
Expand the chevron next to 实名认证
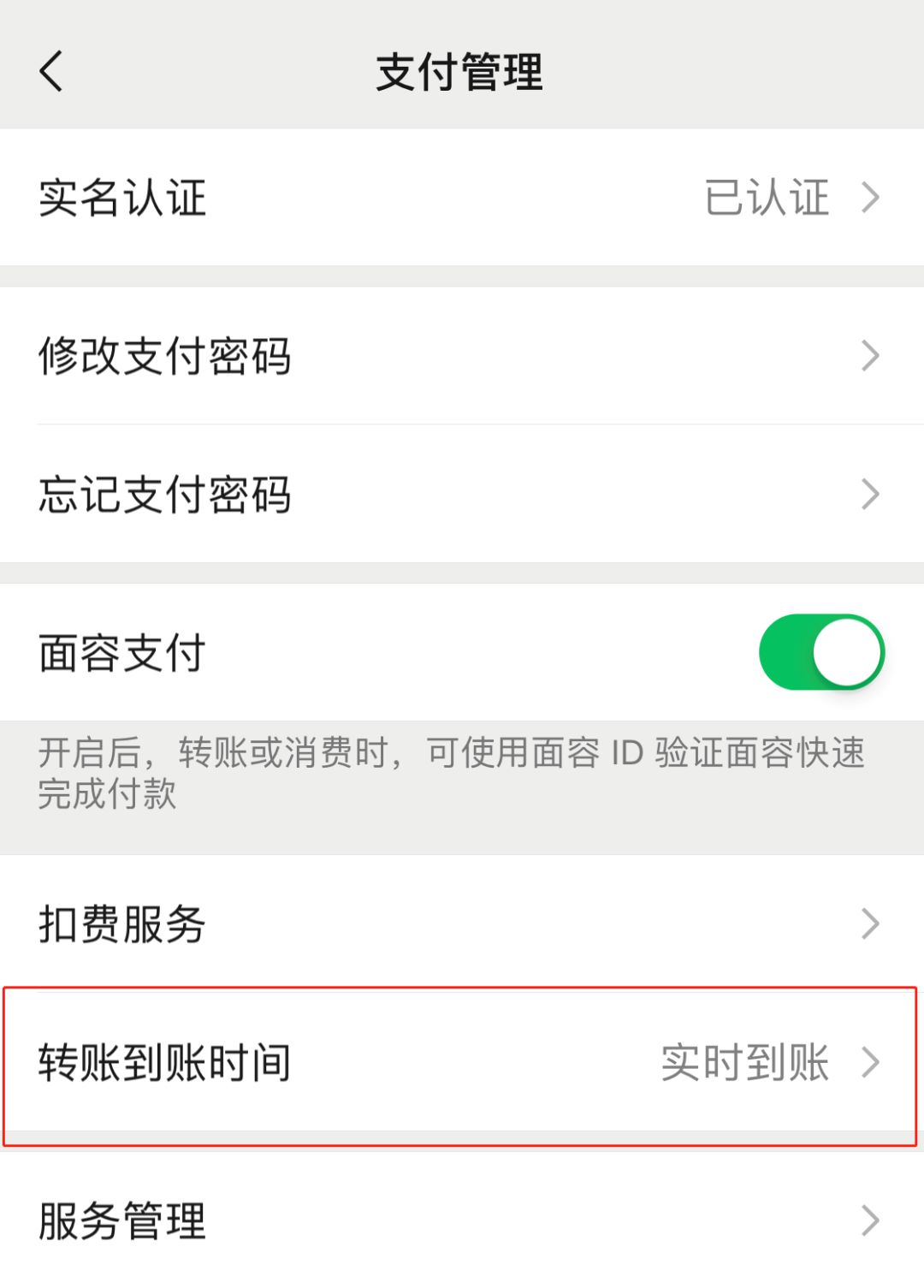click(x=873, y=197)
